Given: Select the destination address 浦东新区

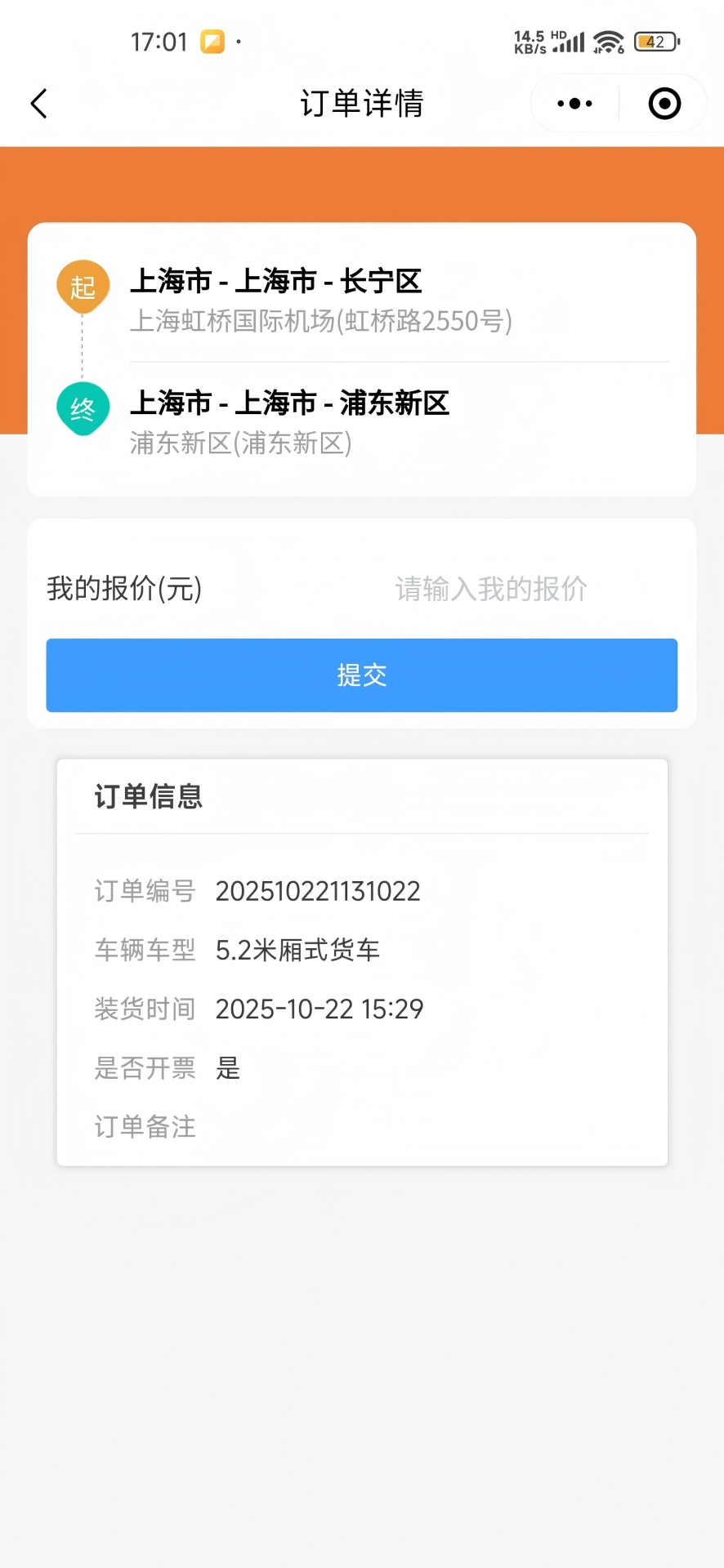Looking at the screenshot, I should click(x=241, y=443).
